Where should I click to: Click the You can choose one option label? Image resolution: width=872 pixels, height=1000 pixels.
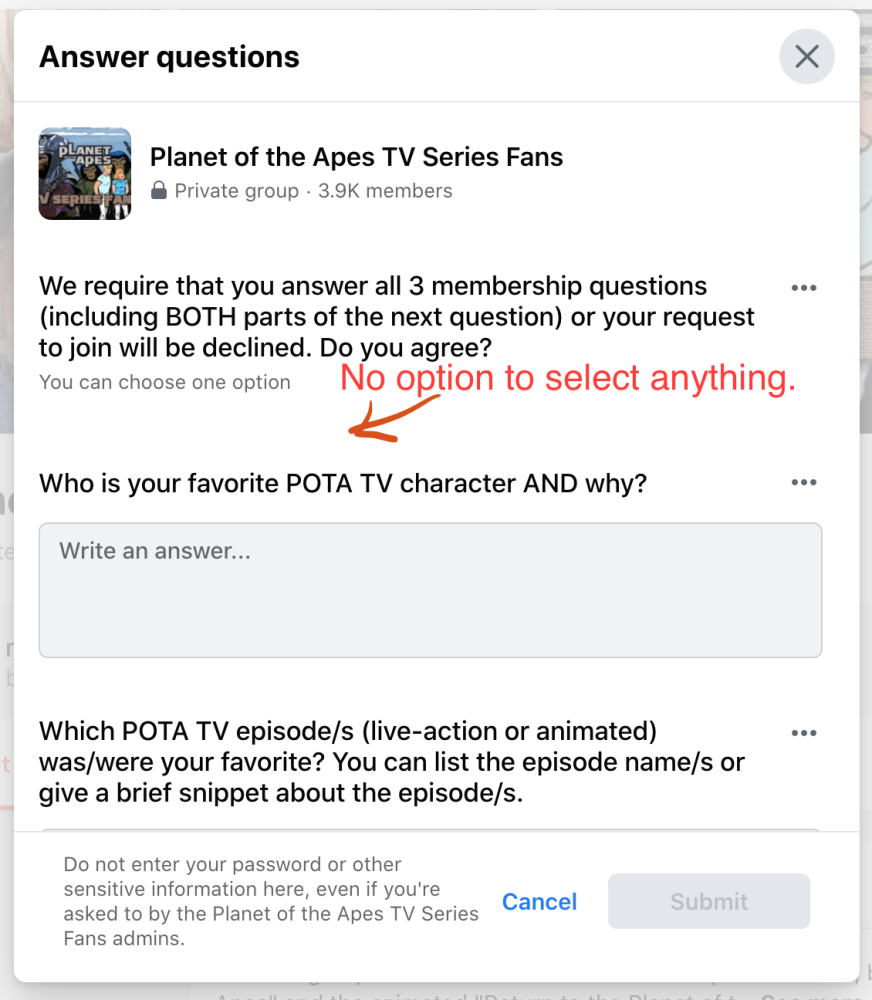tap(164, 382)
